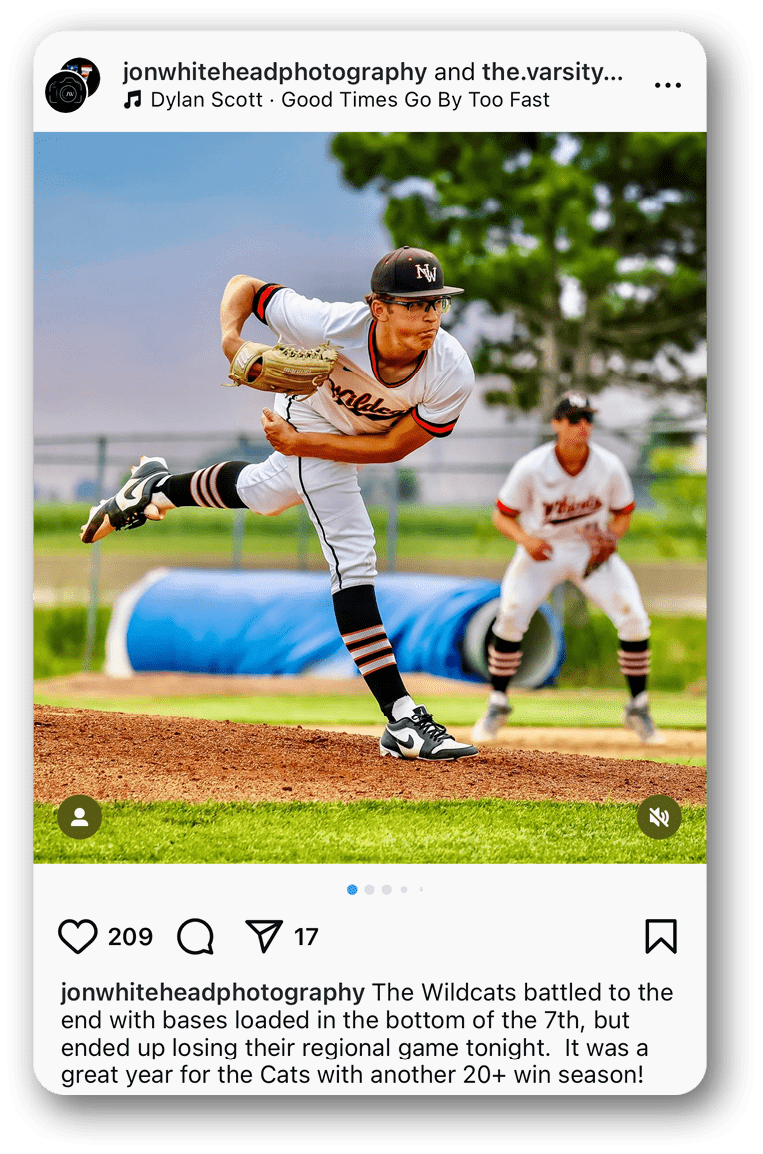Unmute the post audio
Viewport: 763px width, 1154px height.
click(x=659, y=818)
